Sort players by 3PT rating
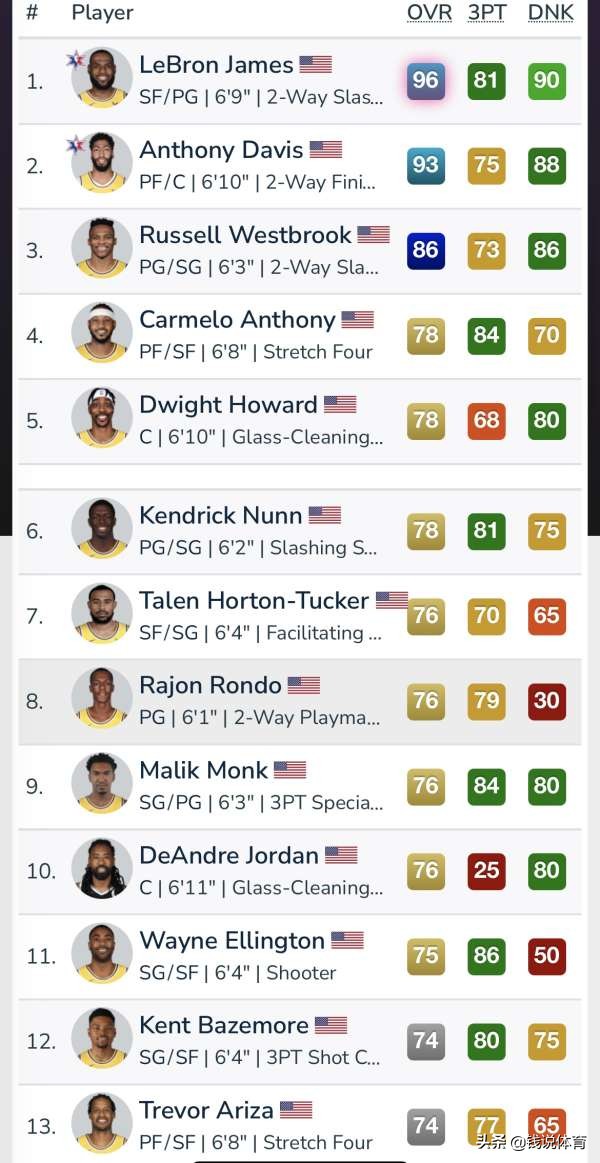Image resolution: width=600 pixels, height=1163 pixels. (x=487, y=12)
